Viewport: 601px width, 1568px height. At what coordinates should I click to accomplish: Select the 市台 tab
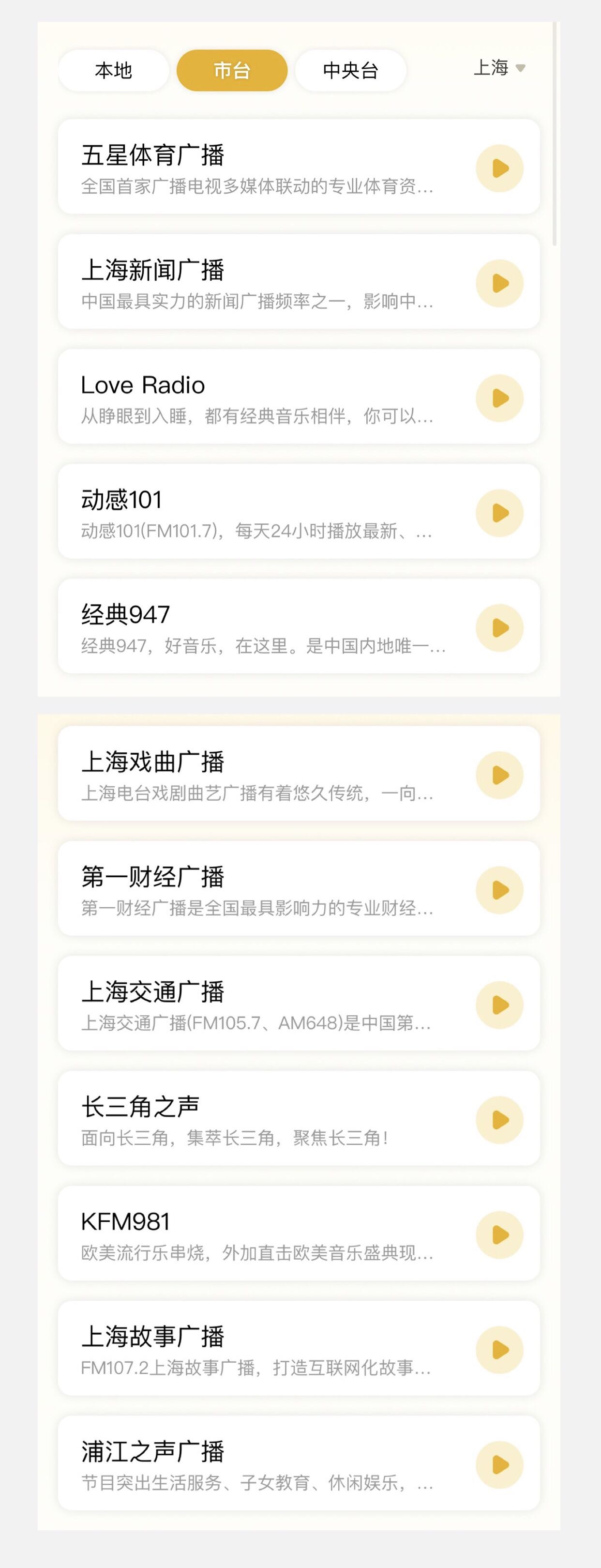click(232, 71)
